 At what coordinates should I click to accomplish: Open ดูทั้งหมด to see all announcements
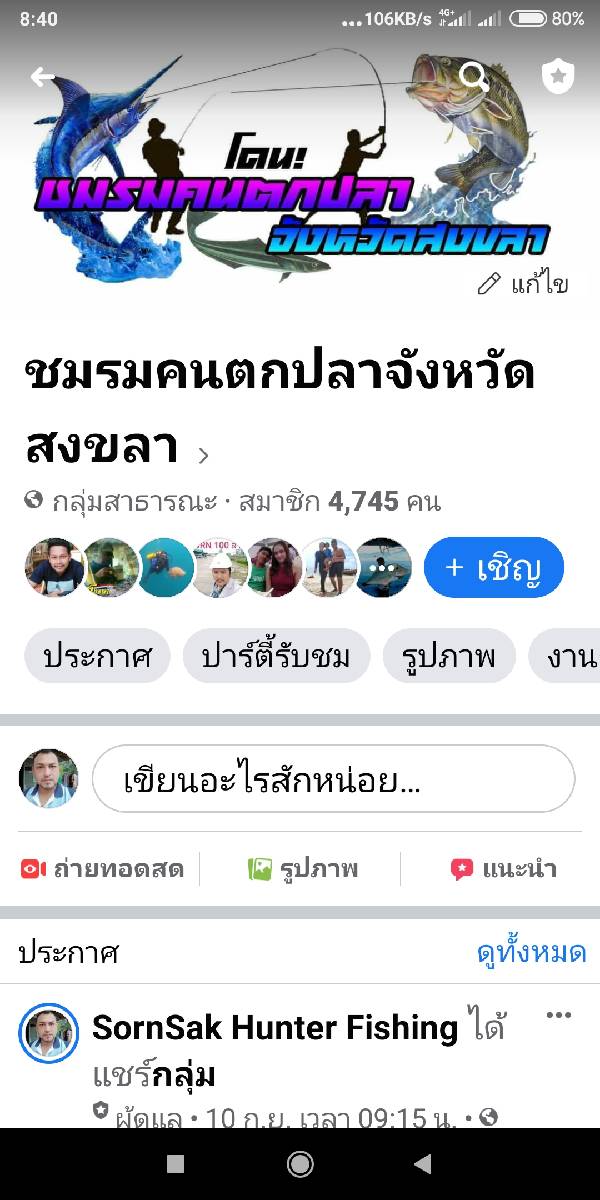pyautogui.click(x=531, y=953)
